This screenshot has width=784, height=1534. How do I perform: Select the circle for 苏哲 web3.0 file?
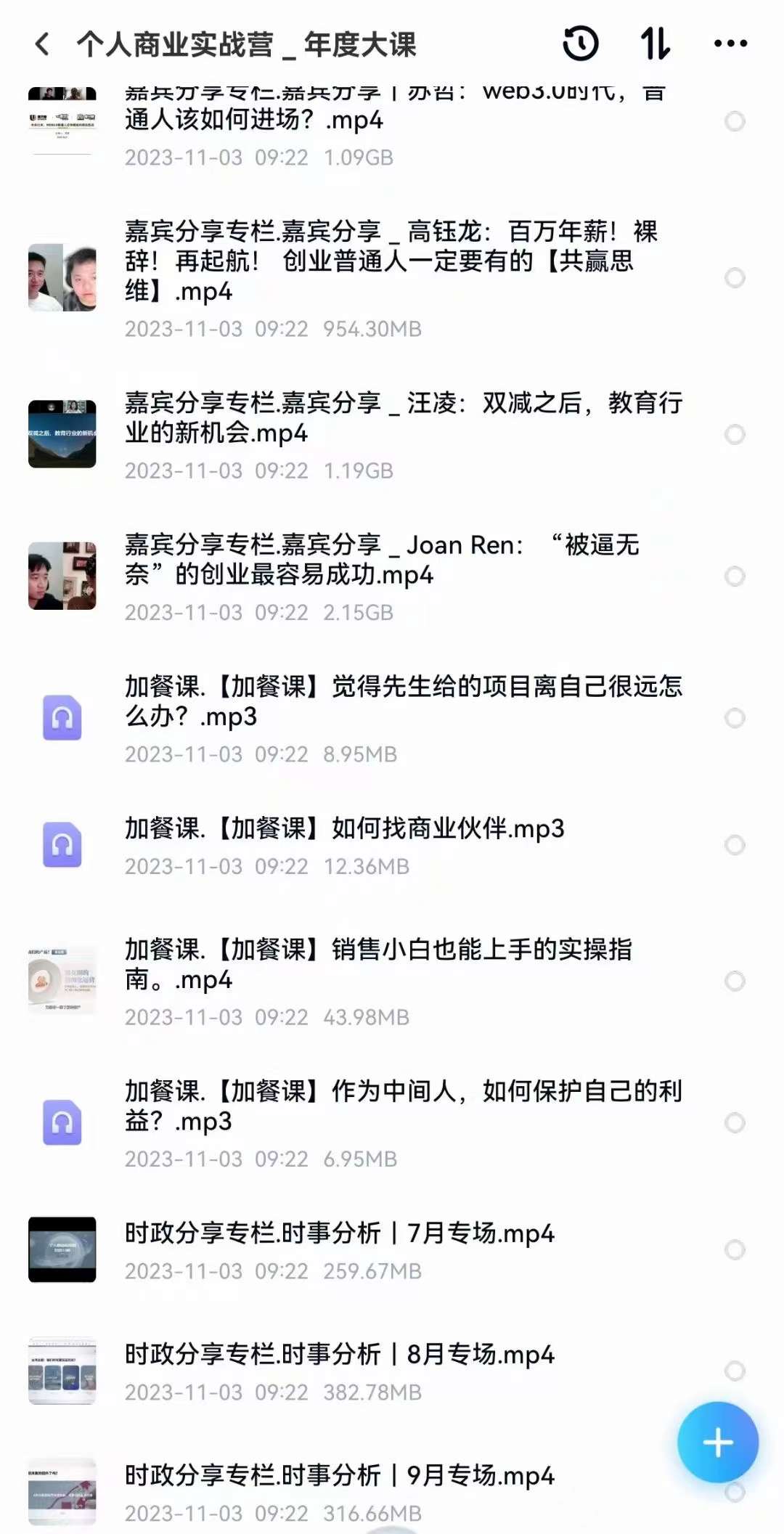(735, 121)
